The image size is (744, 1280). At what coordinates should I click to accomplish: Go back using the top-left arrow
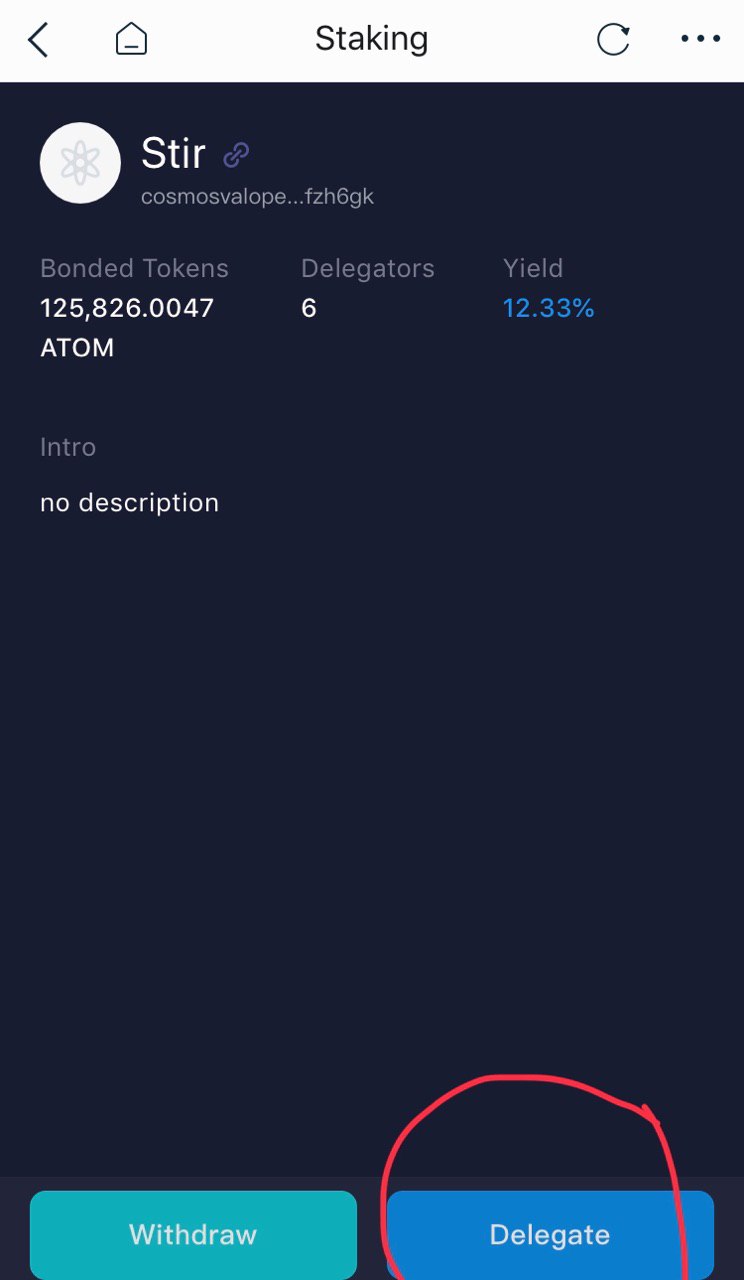pyautogui.click(x=38, y=40)
